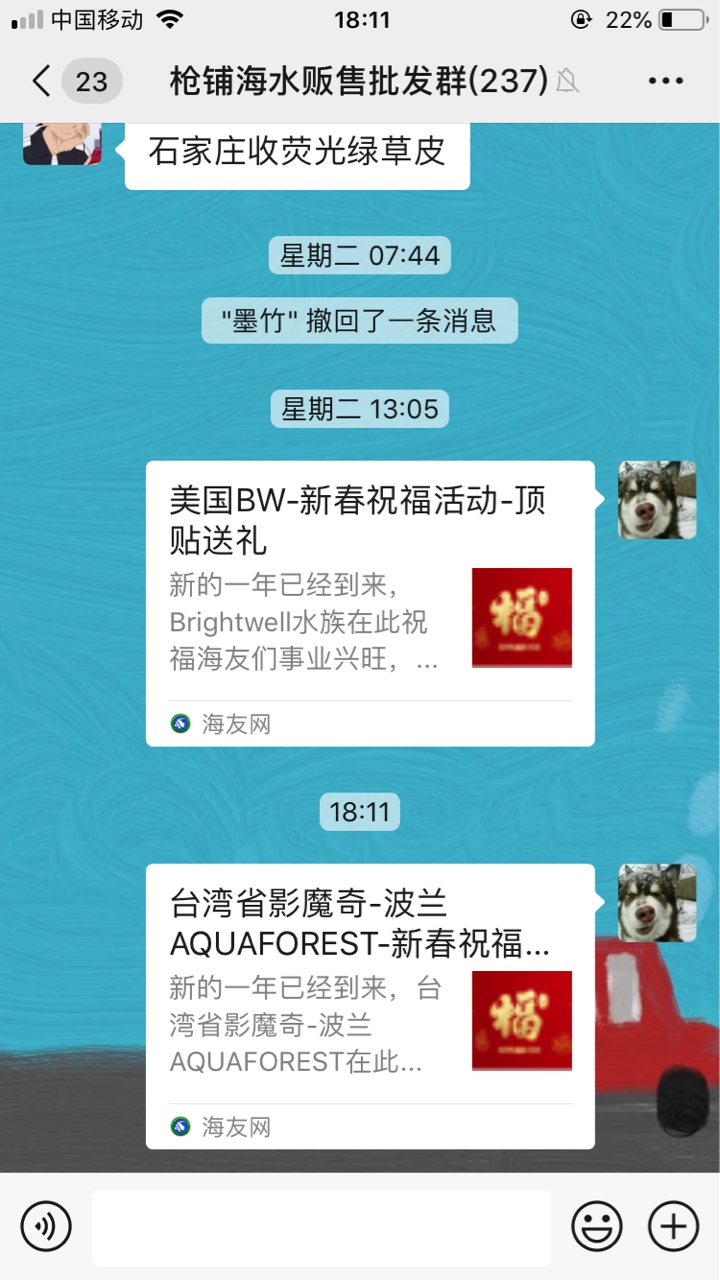
Task: Tap the dog avatar beside 美国BW card
Action: point(657,500)
